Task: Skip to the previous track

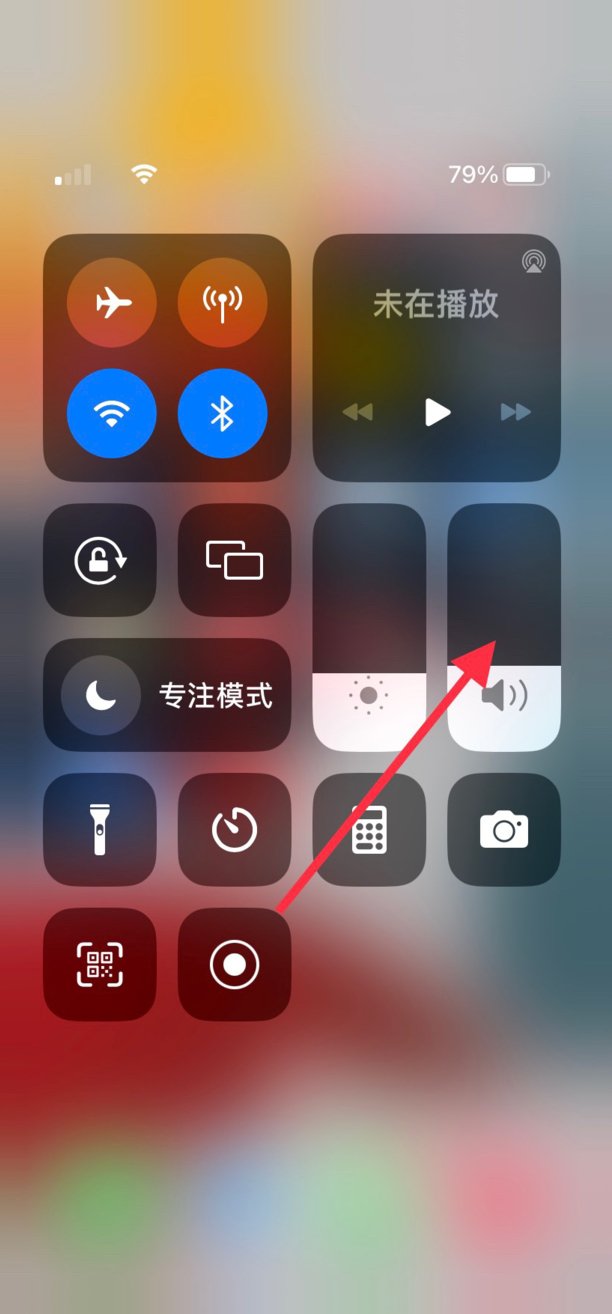Action: pyautogui.click(x=356, y=412)
